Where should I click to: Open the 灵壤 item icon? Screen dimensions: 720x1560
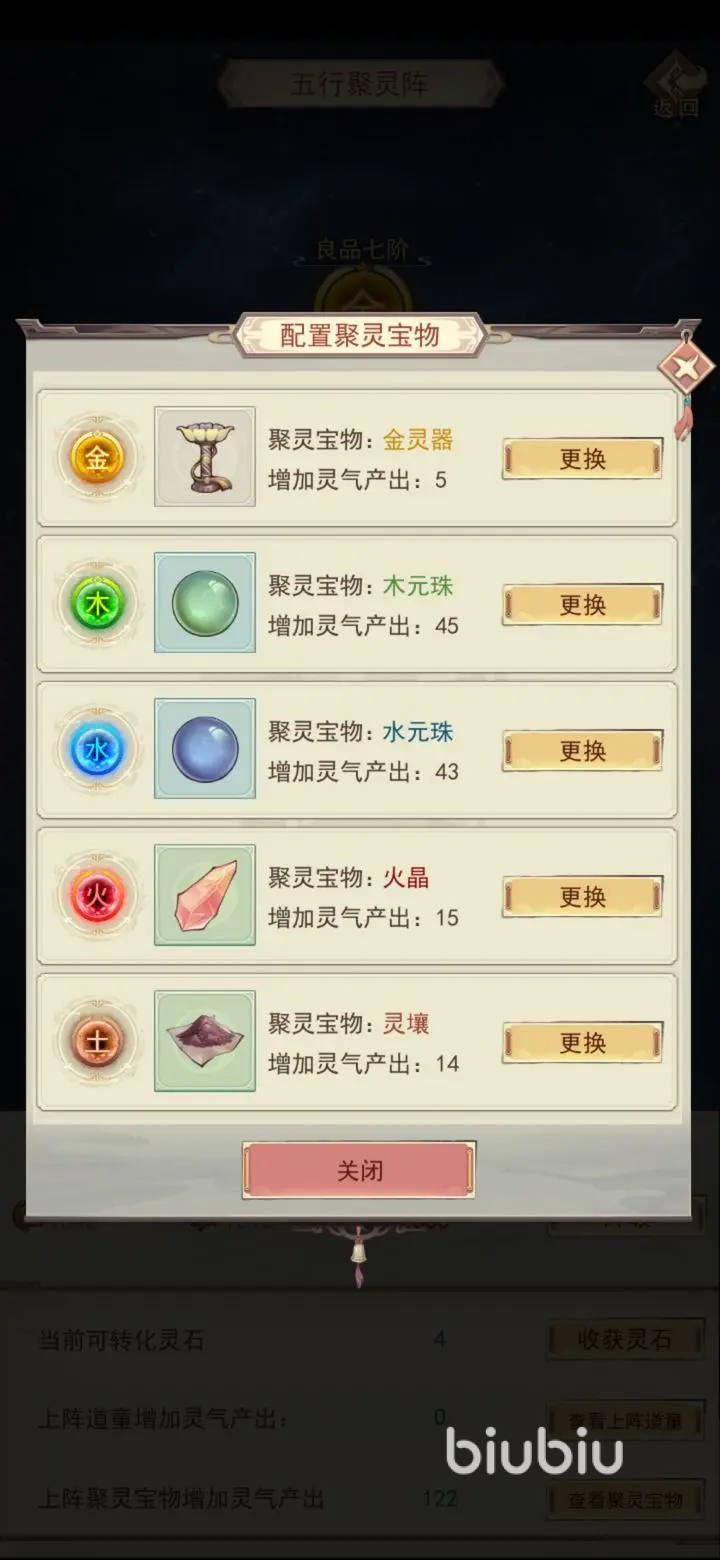point(205,1041)
